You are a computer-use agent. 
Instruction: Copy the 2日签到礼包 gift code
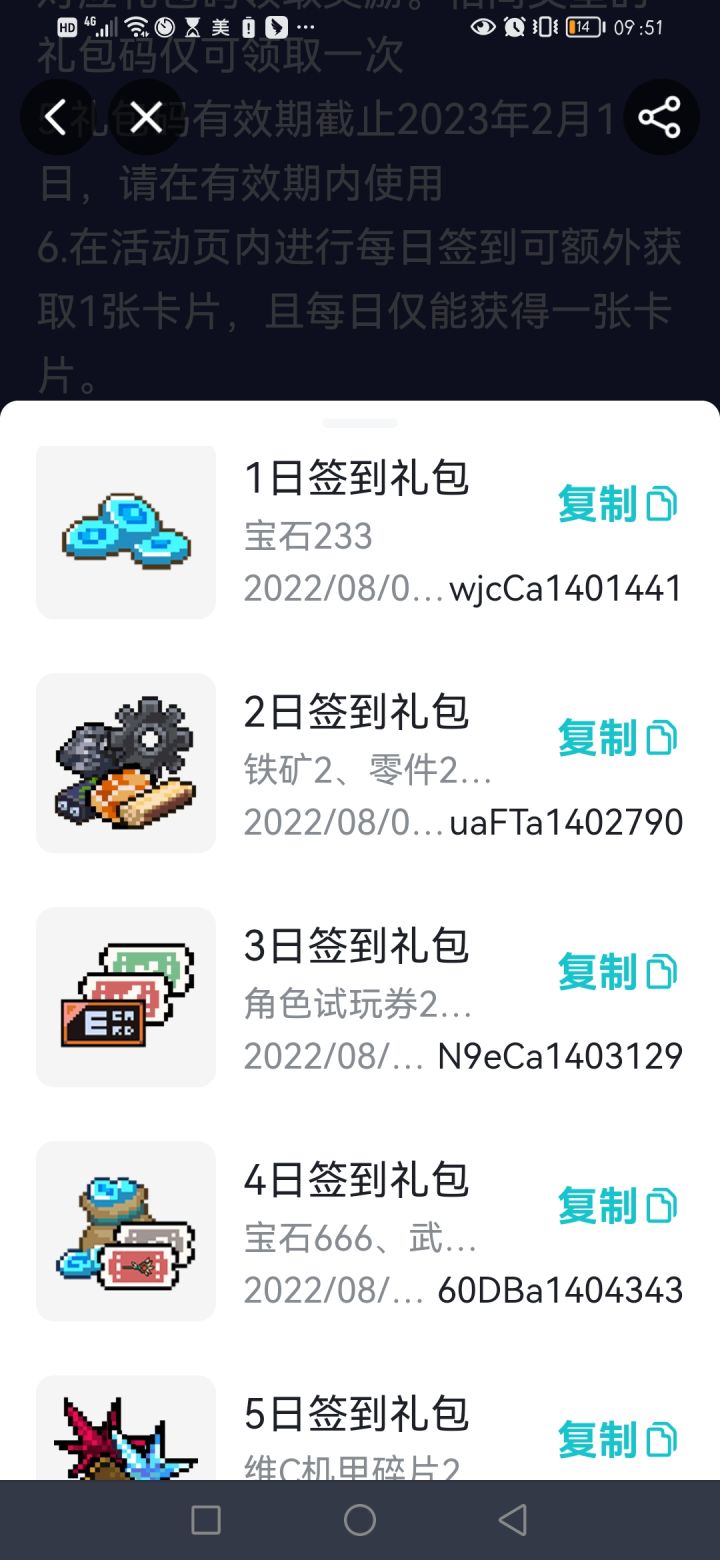617,738
